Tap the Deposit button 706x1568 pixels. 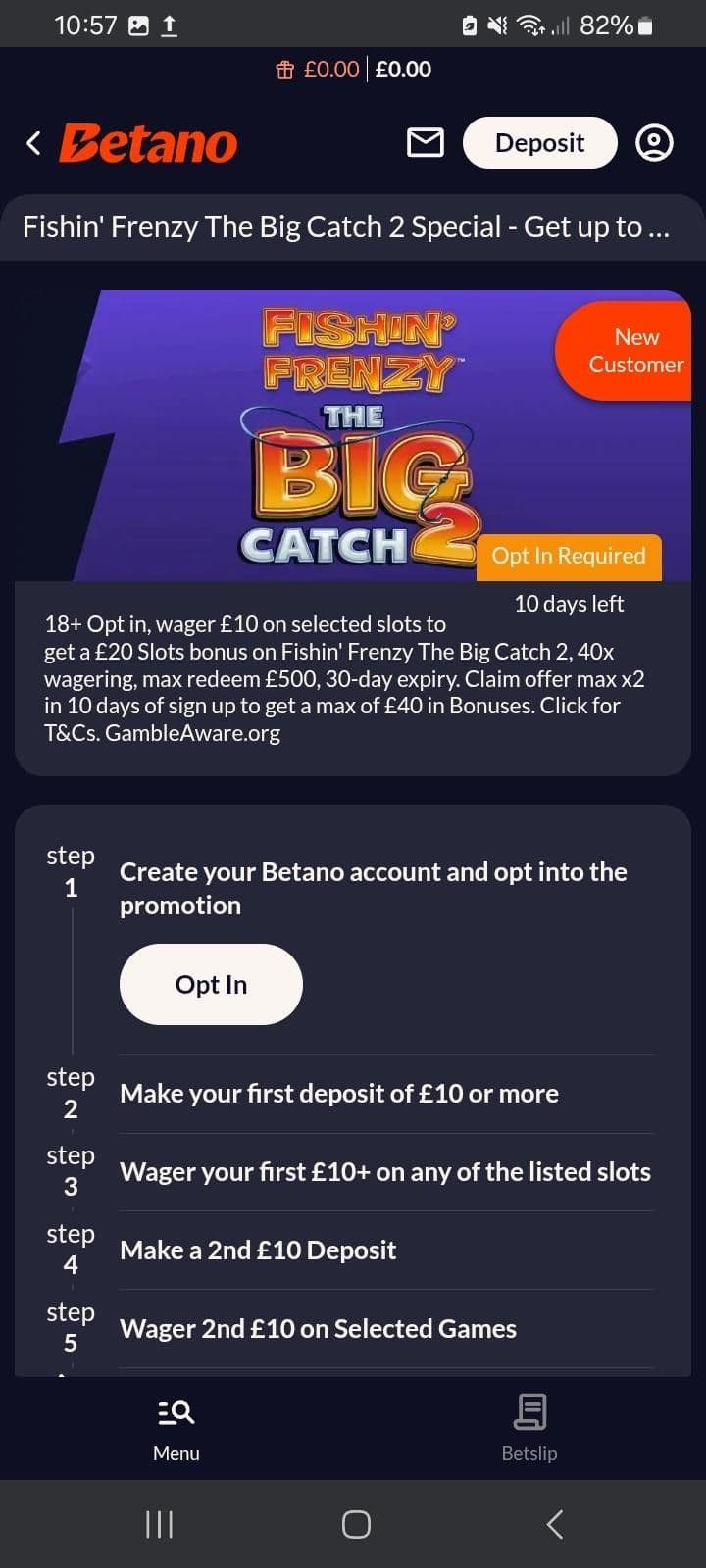[539, 143]
